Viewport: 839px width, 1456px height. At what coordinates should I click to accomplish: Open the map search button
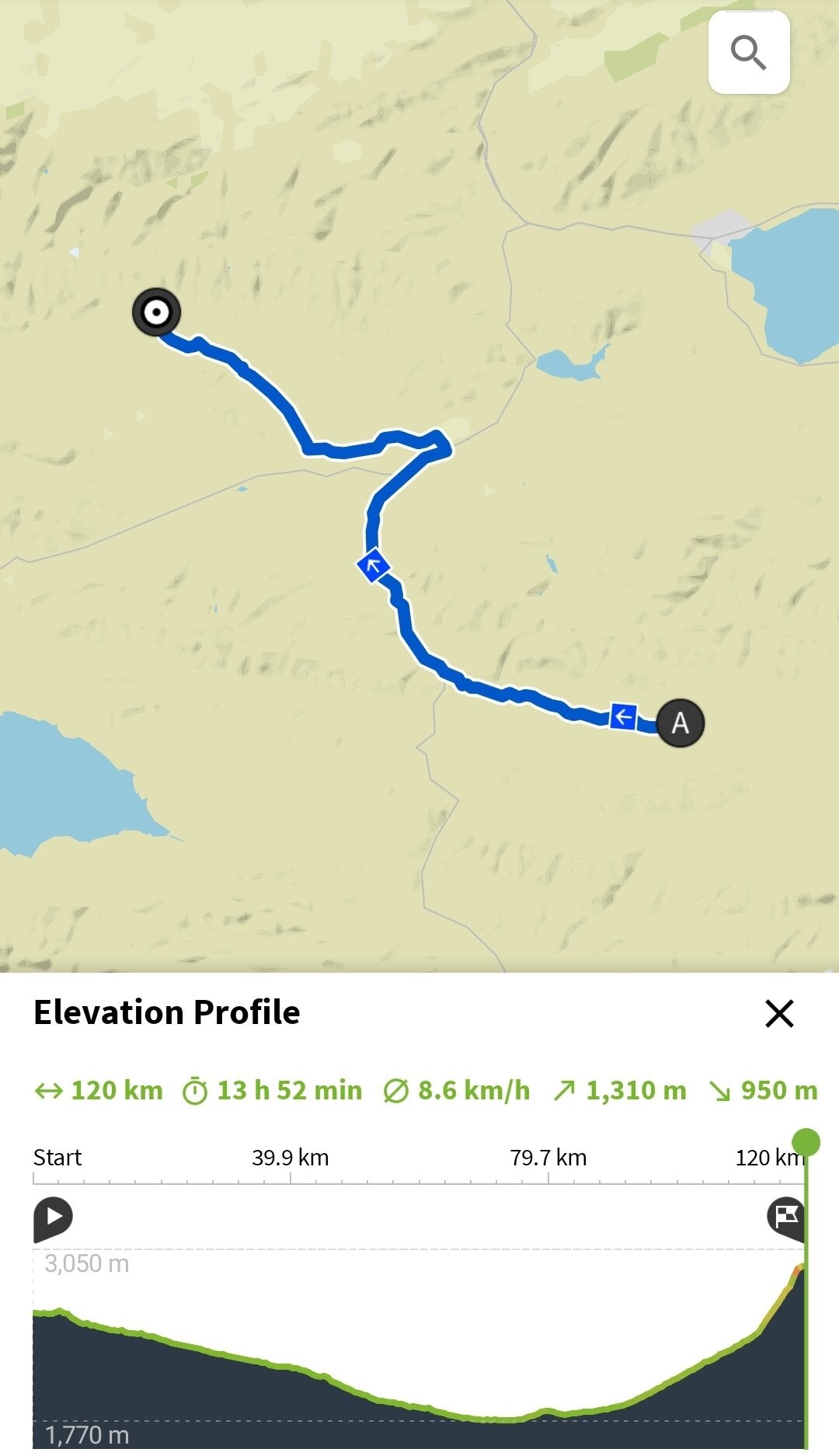749,53
